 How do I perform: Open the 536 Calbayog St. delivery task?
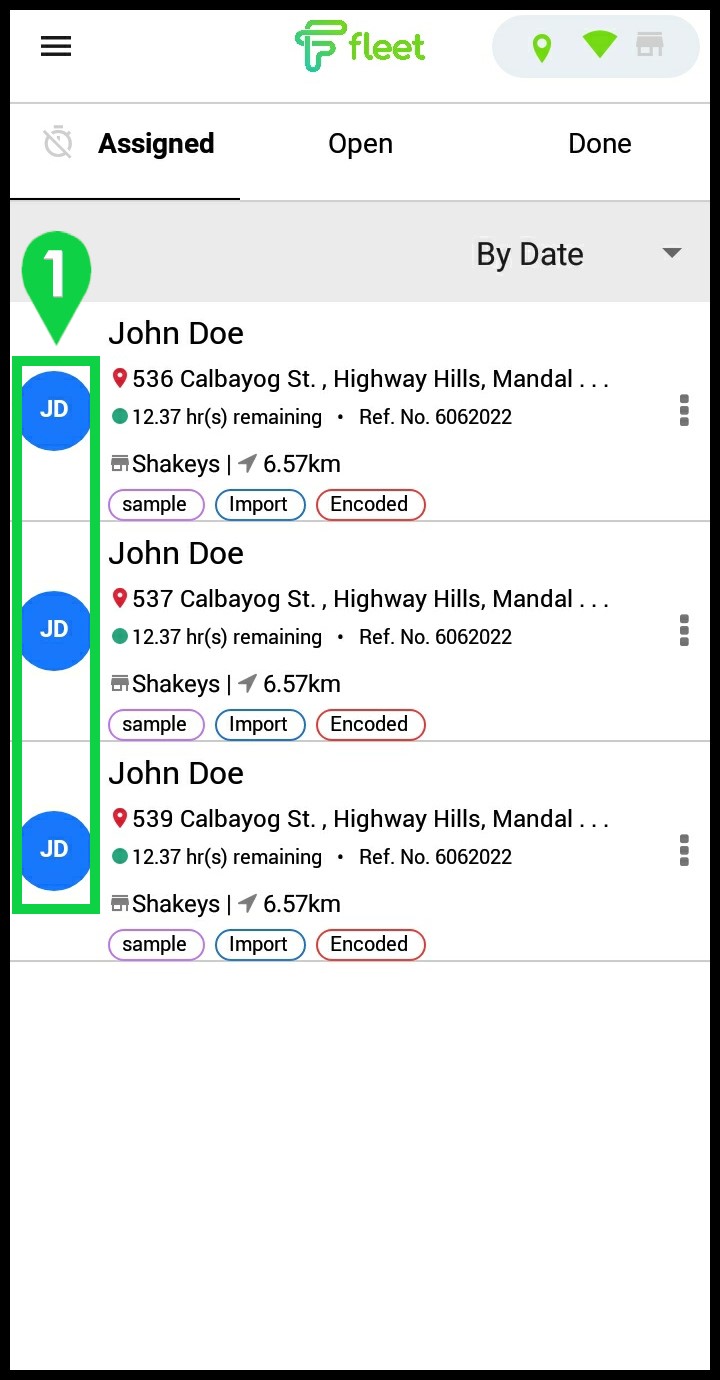[360, 412]
